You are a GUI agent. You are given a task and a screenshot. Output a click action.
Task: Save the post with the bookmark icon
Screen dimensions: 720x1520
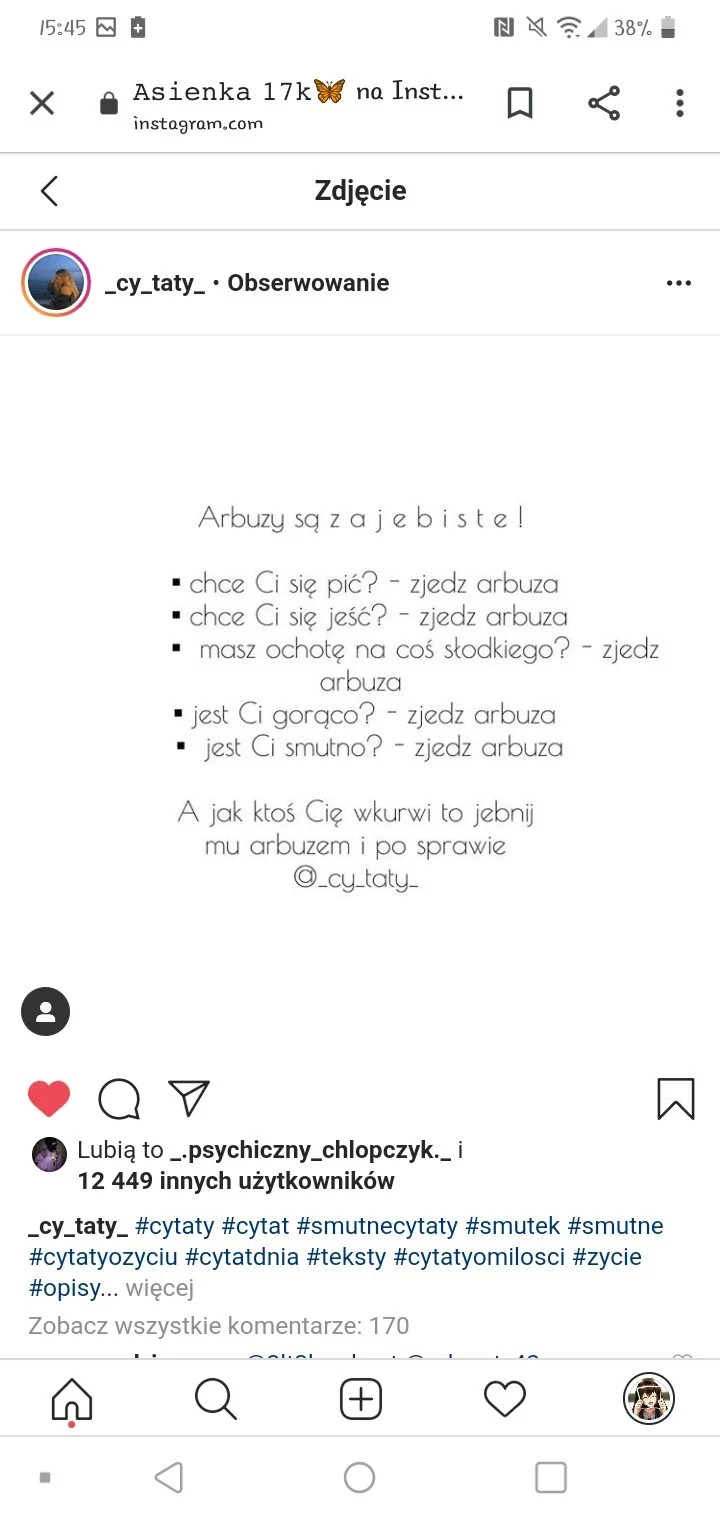pos(676,1098)
